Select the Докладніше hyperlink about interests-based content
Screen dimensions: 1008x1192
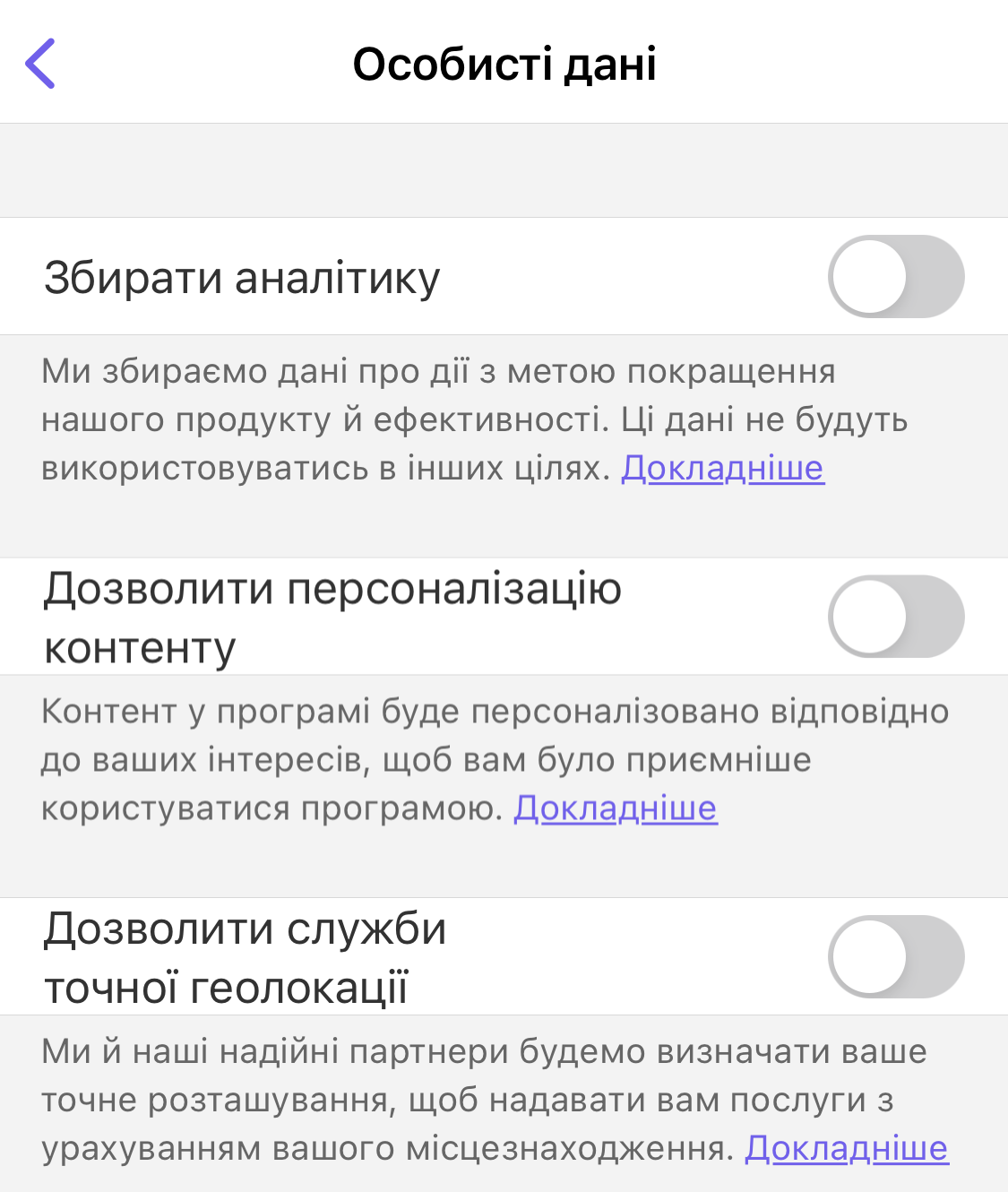[615, 808]
